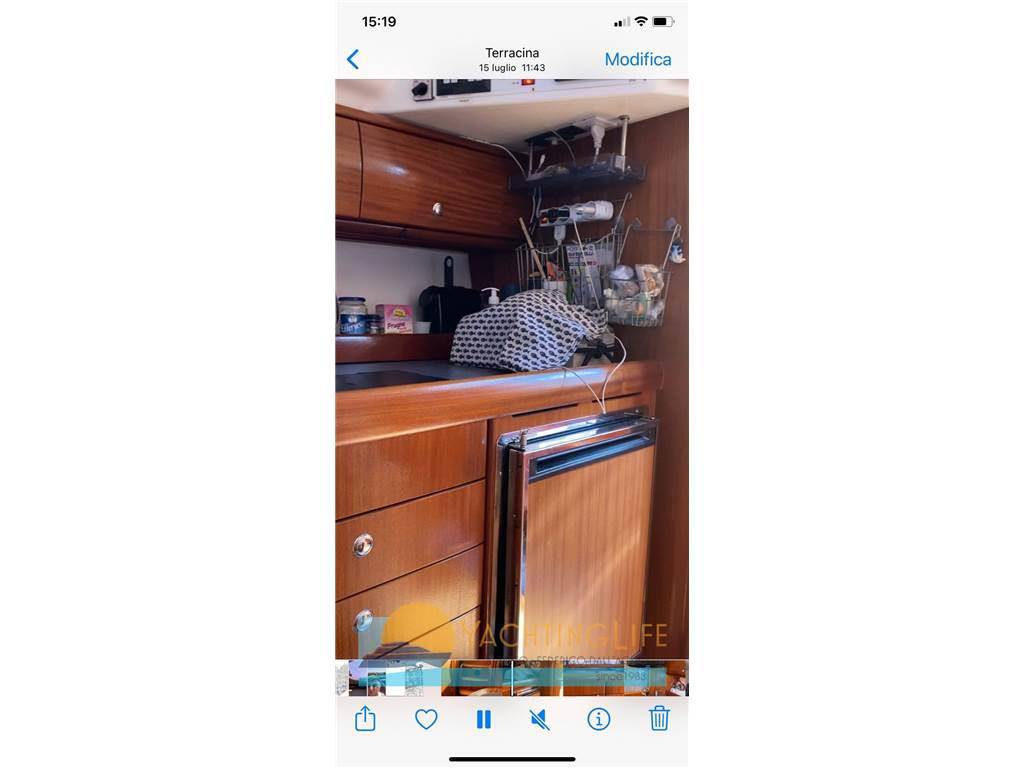Mark the video as favorite
The height and width of the screenshot is (768, 1024).
(x=426, y=718)
